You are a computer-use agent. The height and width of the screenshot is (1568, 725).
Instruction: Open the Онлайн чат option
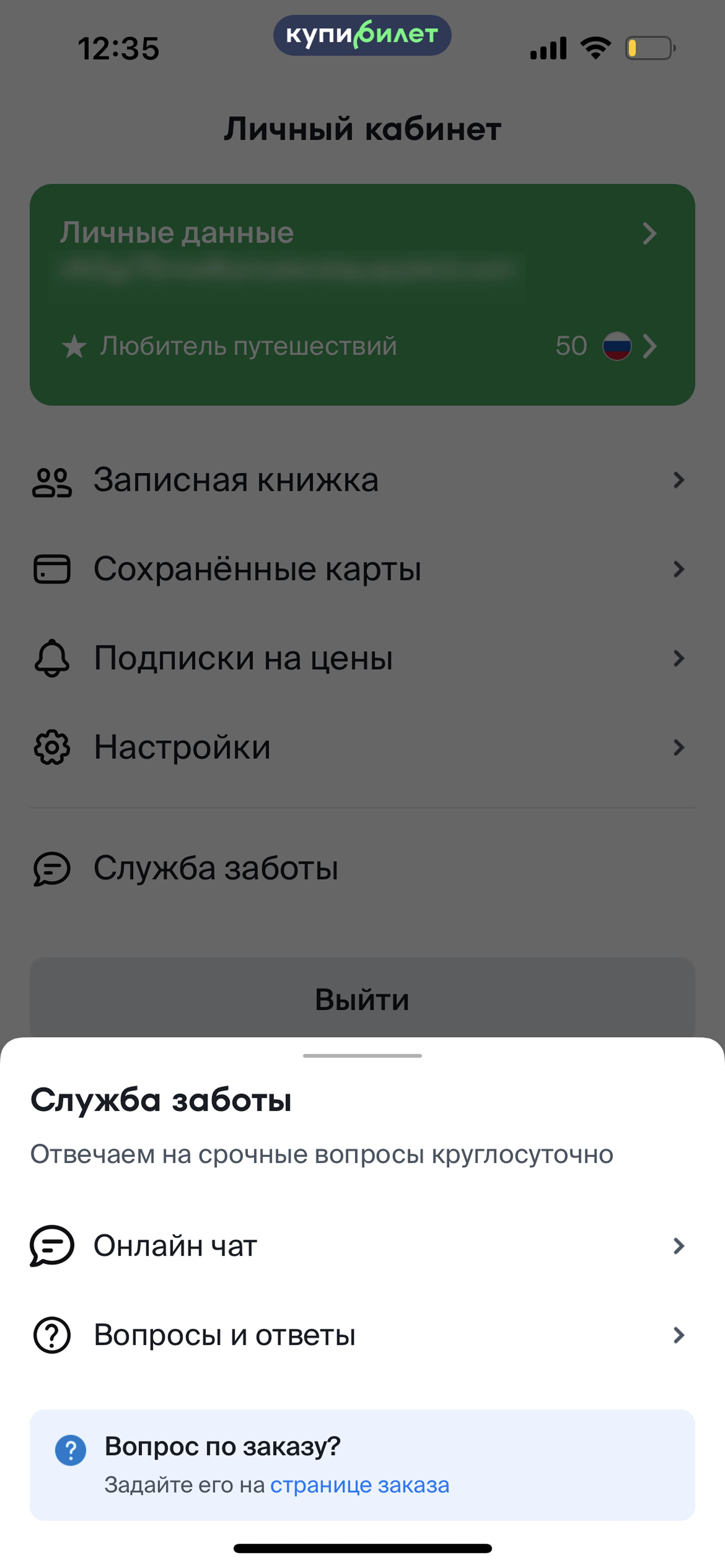(x=362, y=1246)
